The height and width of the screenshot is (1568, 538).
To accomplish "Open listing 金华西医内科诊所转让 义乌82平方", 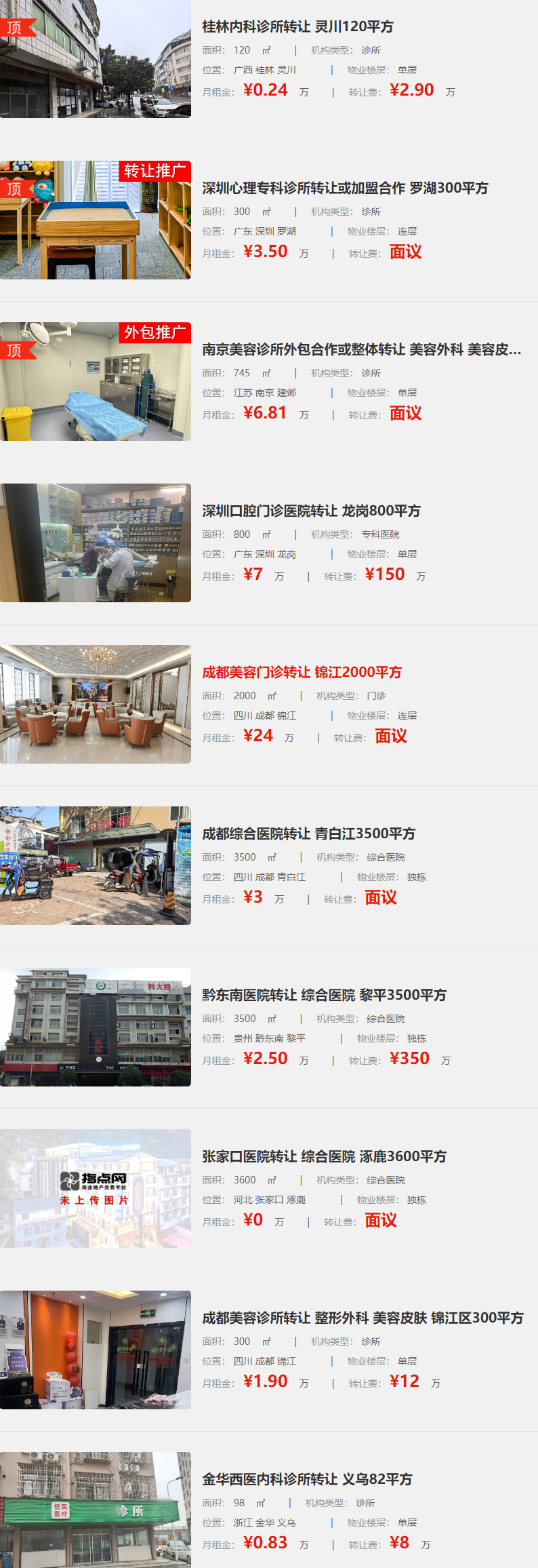I will [x=307, y=1479].
